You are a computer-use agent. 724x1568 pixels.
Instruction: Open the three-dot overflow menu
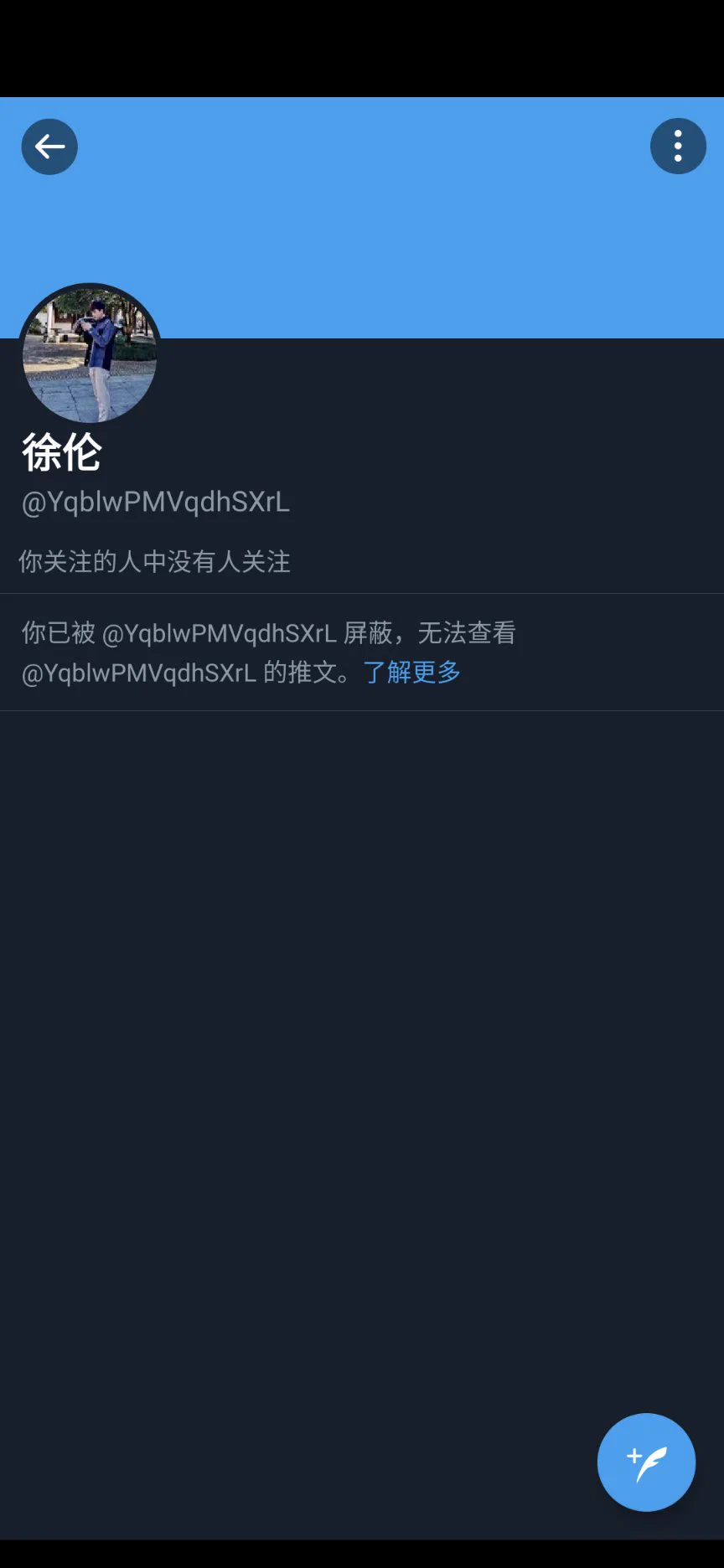tap(678, 147)
